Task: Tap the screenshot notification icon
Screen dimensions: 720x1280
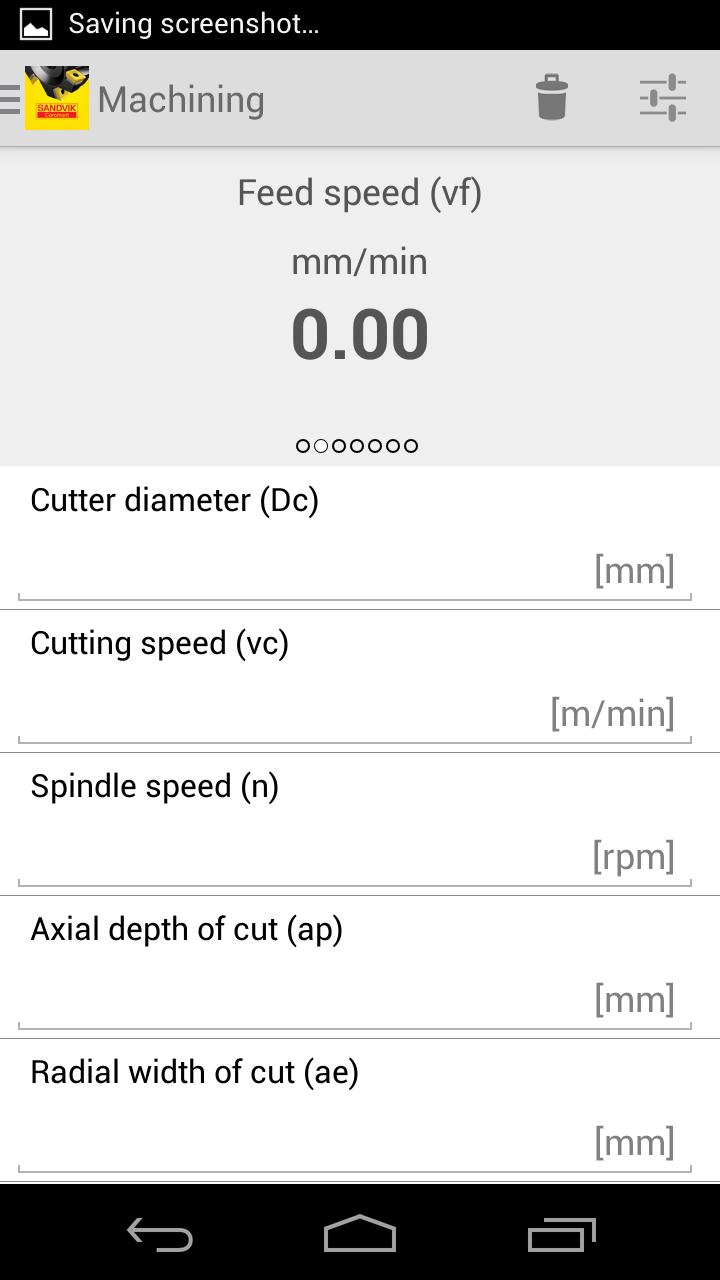Action: tap(34, 22)
